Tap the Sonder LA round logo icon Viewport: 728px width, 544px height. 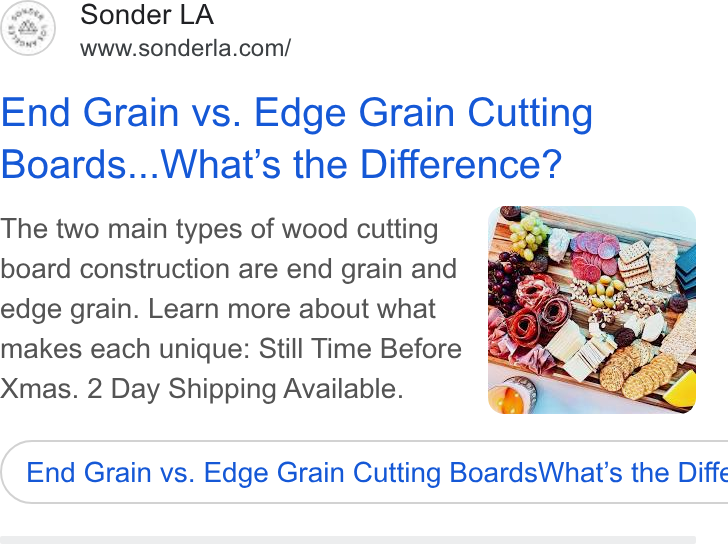point(28,28)
